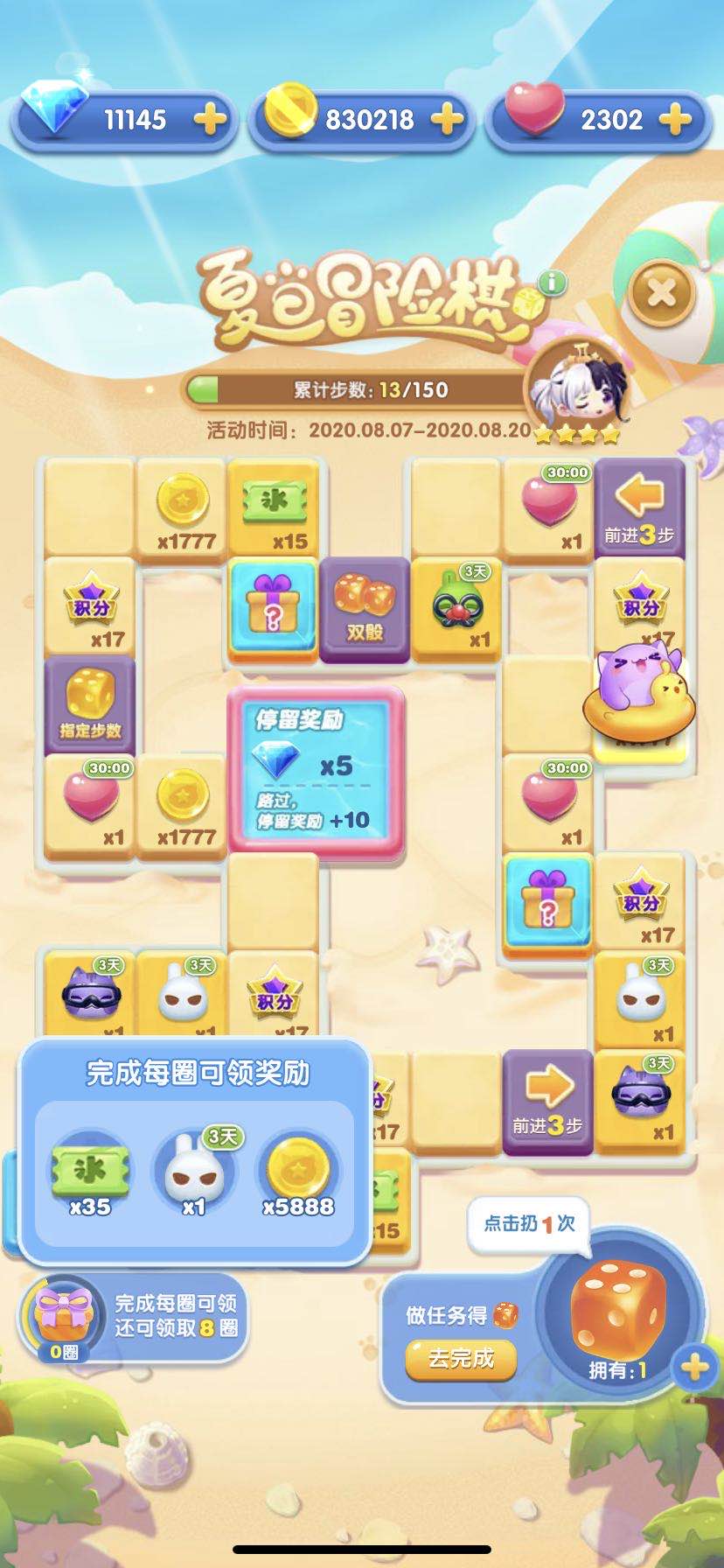The image size is (724, 1568).
Task: Tap 去完成 to do tasks
Action: tap(461, 1358)
